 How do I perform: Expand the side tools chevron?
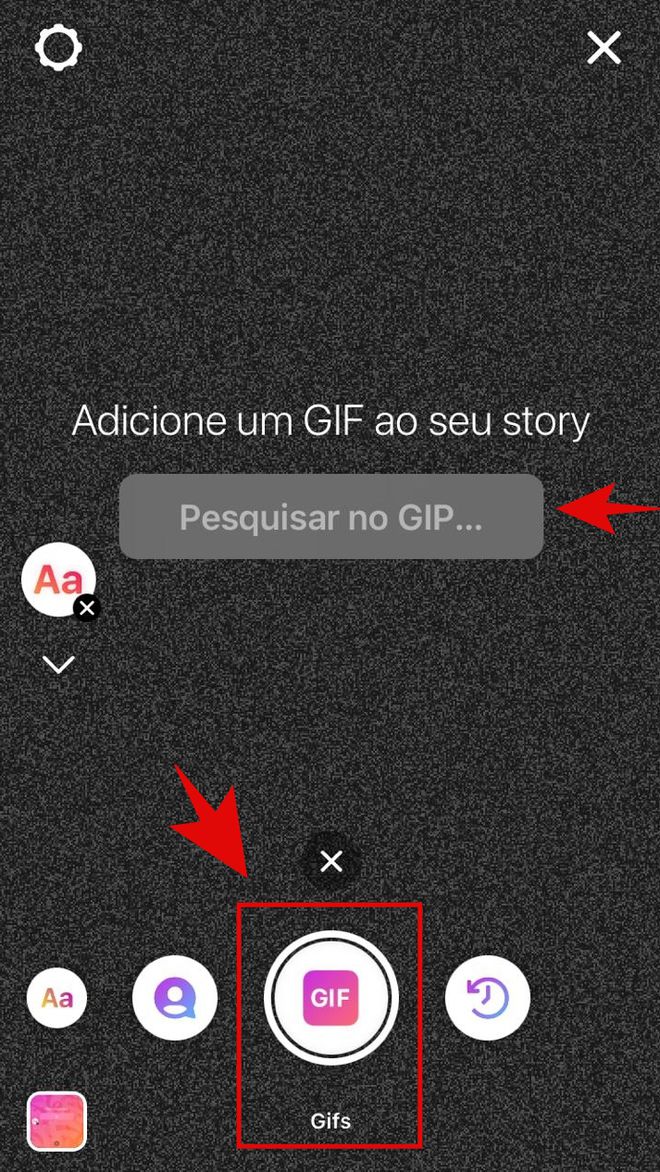click(59, 664)
